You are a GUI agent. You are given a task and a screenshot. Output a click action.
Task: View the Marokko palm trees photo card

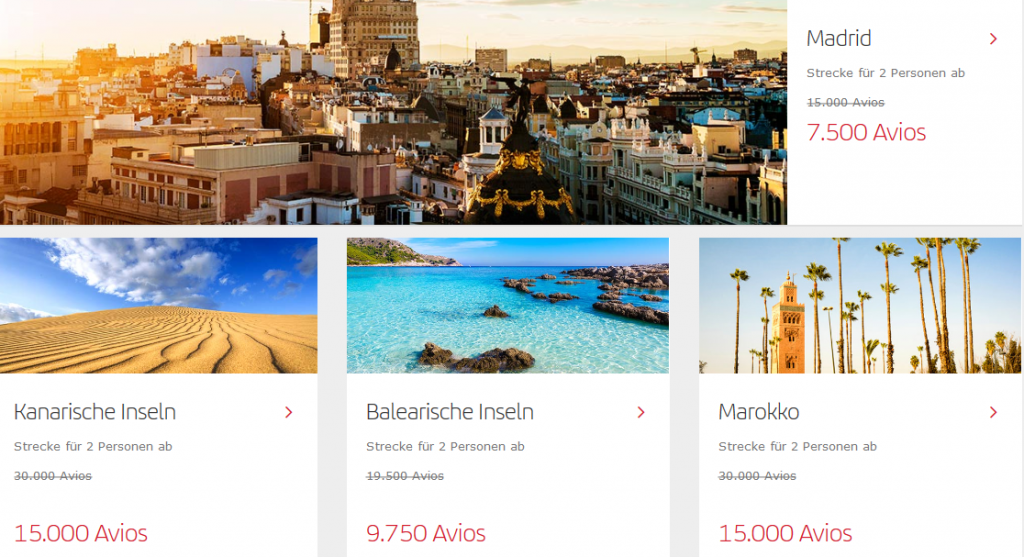coord(860,305)
